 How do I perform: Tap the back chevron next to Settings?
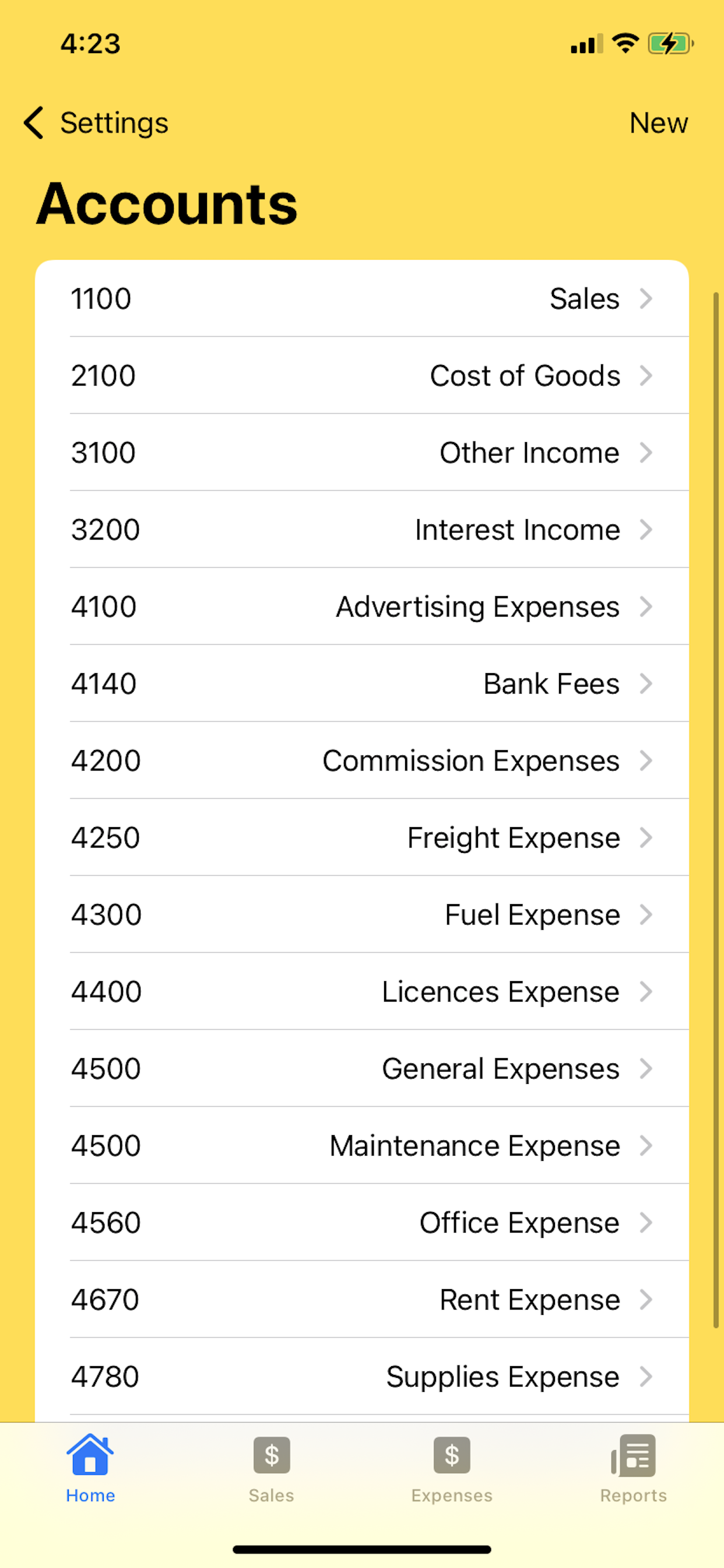coord(33,123)
